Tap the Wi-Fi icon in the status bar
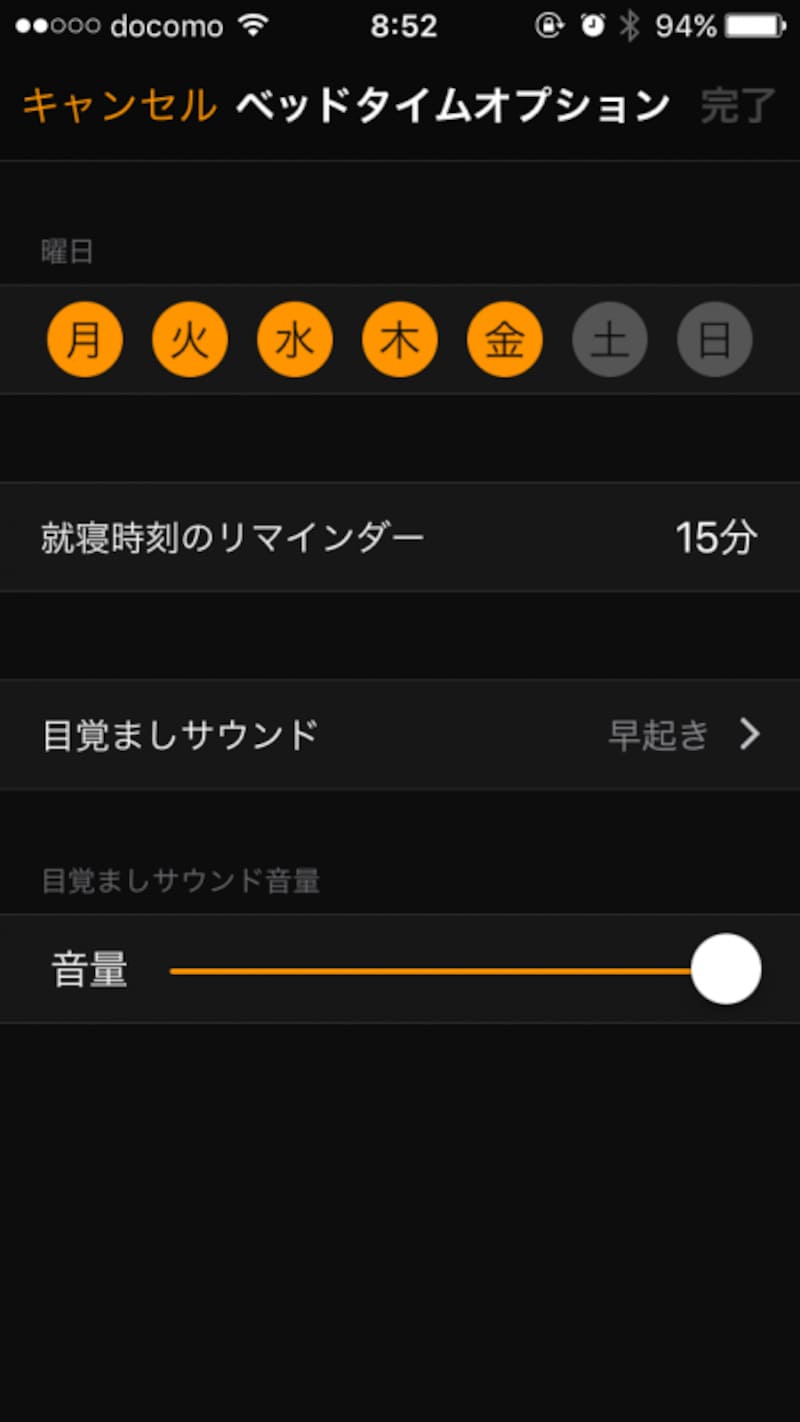Screen dimensions: 800x1422 [x=253, y=26]
